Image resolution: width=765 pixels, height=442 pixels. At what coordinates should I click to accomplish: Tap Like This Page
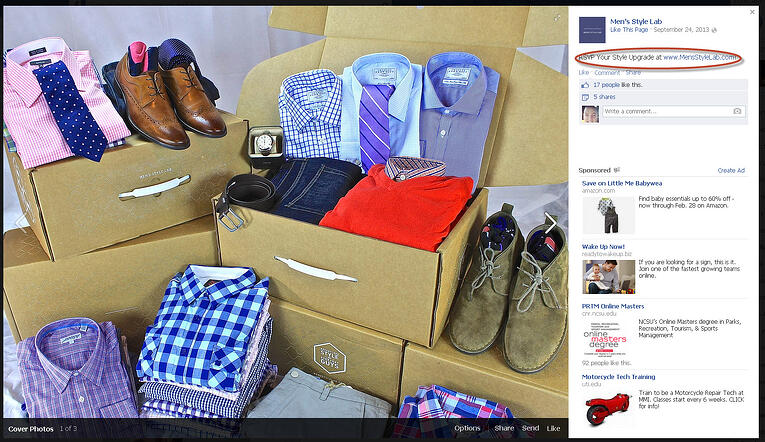[x=629, y=31]
